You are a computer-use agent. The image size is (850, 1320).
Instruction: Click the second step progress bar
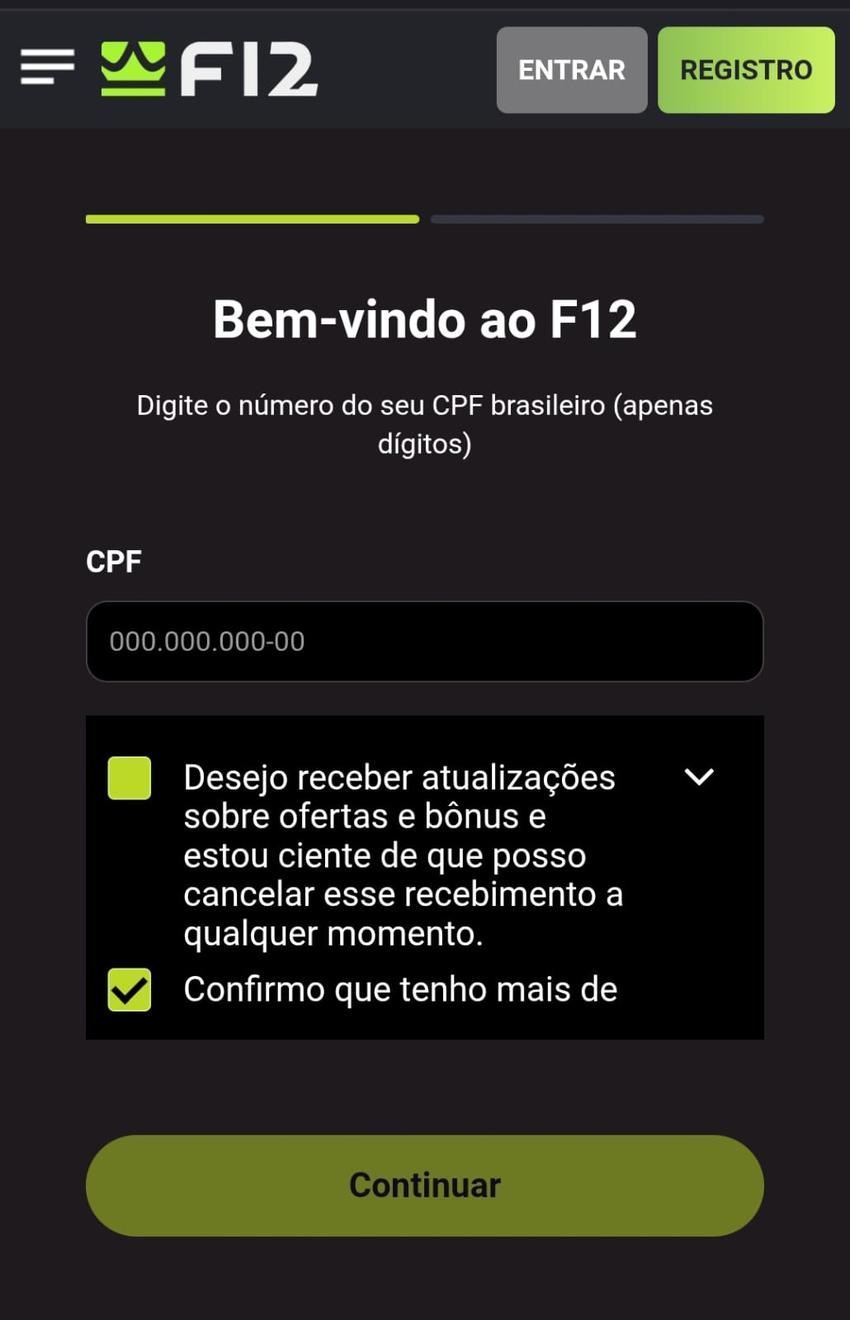(596, 219)
